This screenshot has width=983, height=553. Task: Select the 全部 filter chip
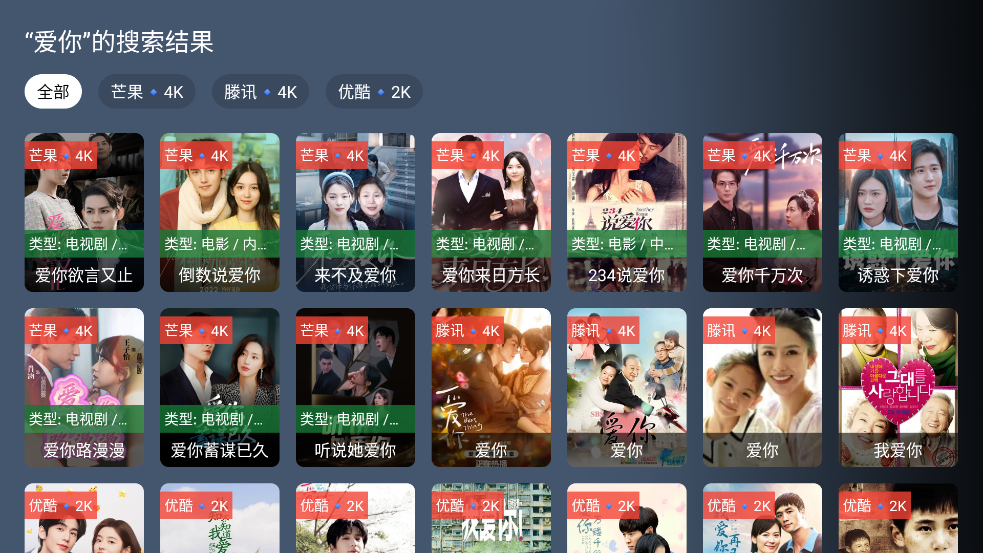[53, 92]
